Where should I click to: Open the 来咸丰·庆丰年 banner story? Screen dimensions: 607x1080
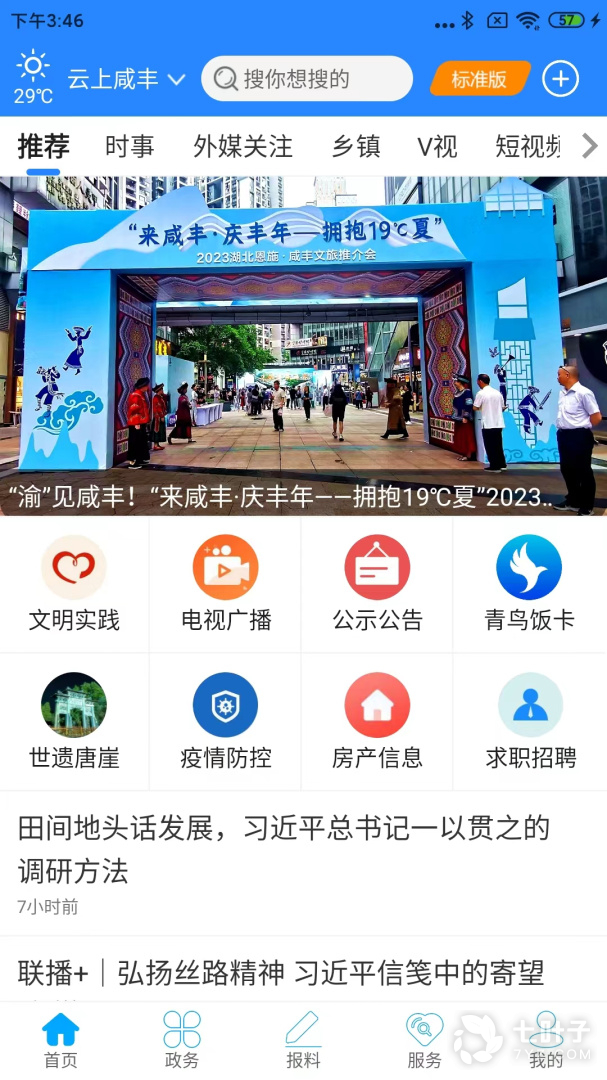pyautogui.click(x=303, y=346)
